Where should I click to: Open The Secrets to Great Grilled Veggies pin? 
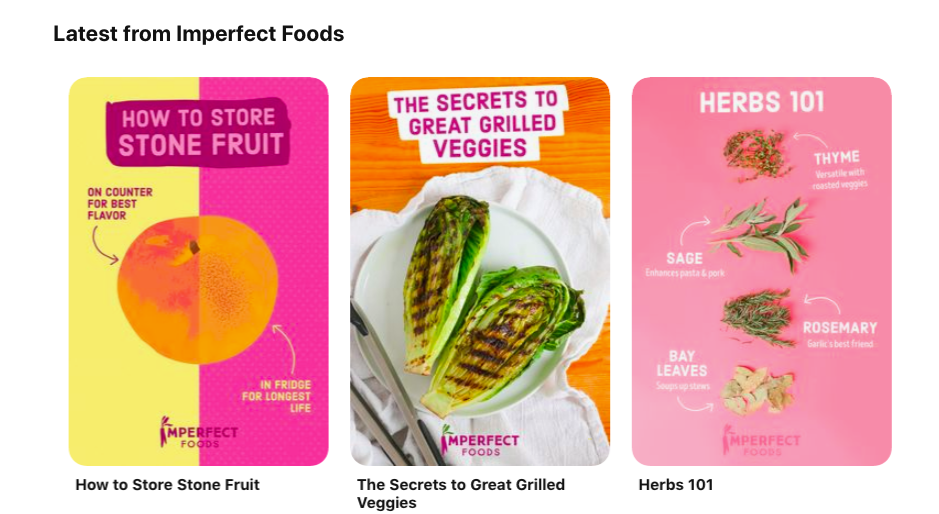pyautogui.click(x=479, y=271)
